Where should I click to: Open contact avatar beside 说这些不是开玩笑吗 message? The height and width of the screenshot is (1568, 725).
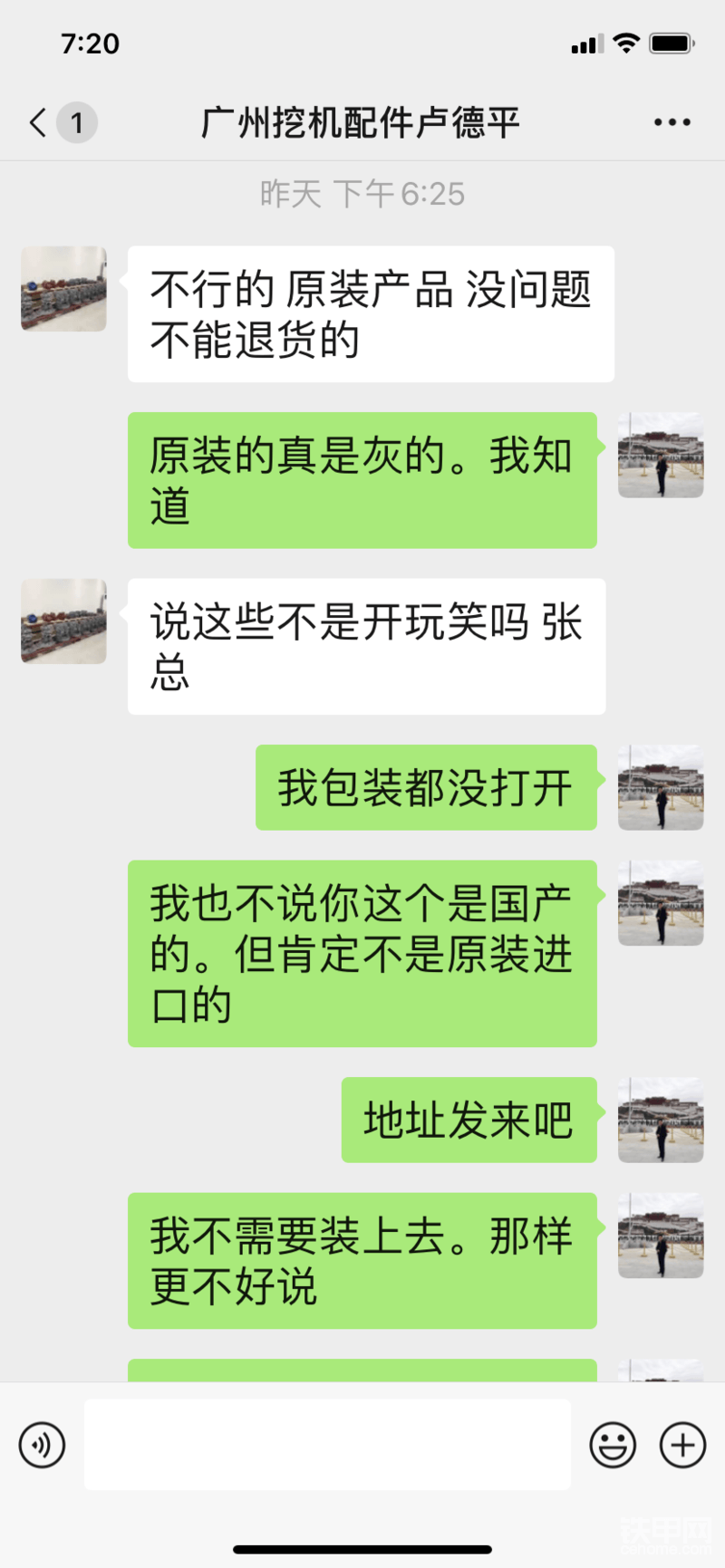(63, 621)
